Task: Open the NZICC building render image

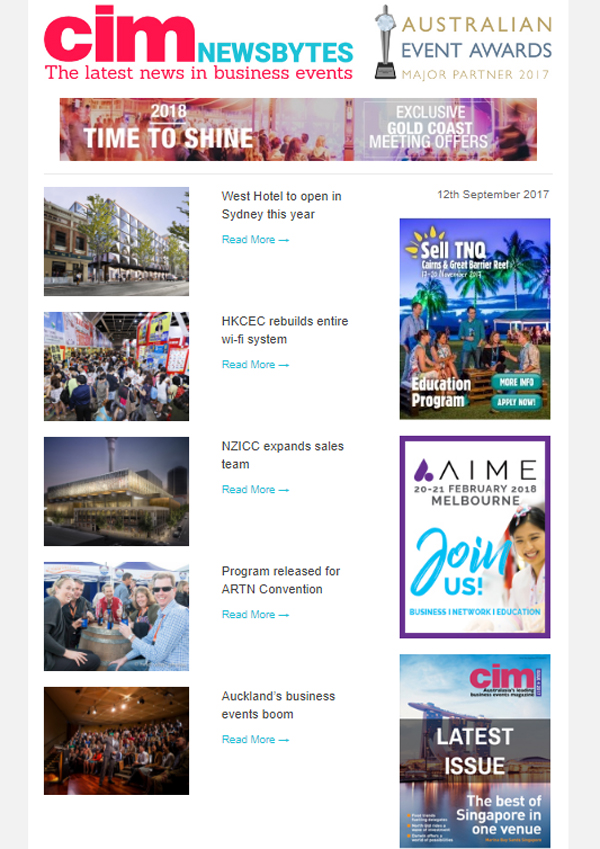Action: [116, 491]
